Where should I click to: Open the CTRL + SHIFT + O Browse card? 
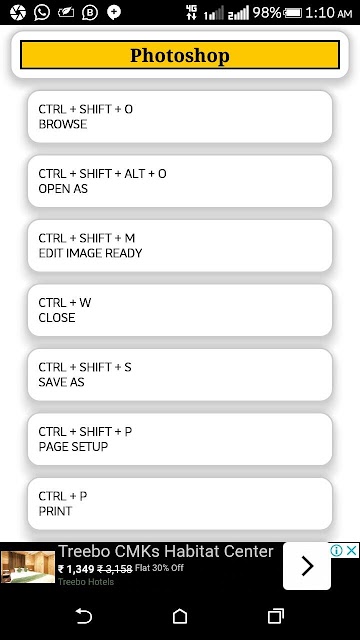coord(180,117)
